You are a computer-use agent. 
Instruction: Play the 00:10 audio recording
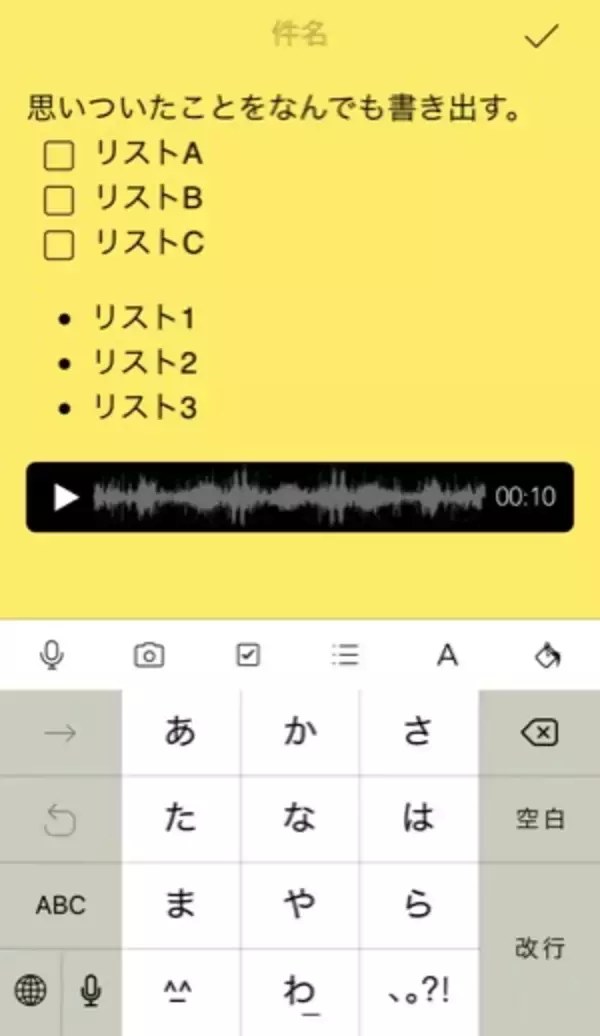(66, 497)
